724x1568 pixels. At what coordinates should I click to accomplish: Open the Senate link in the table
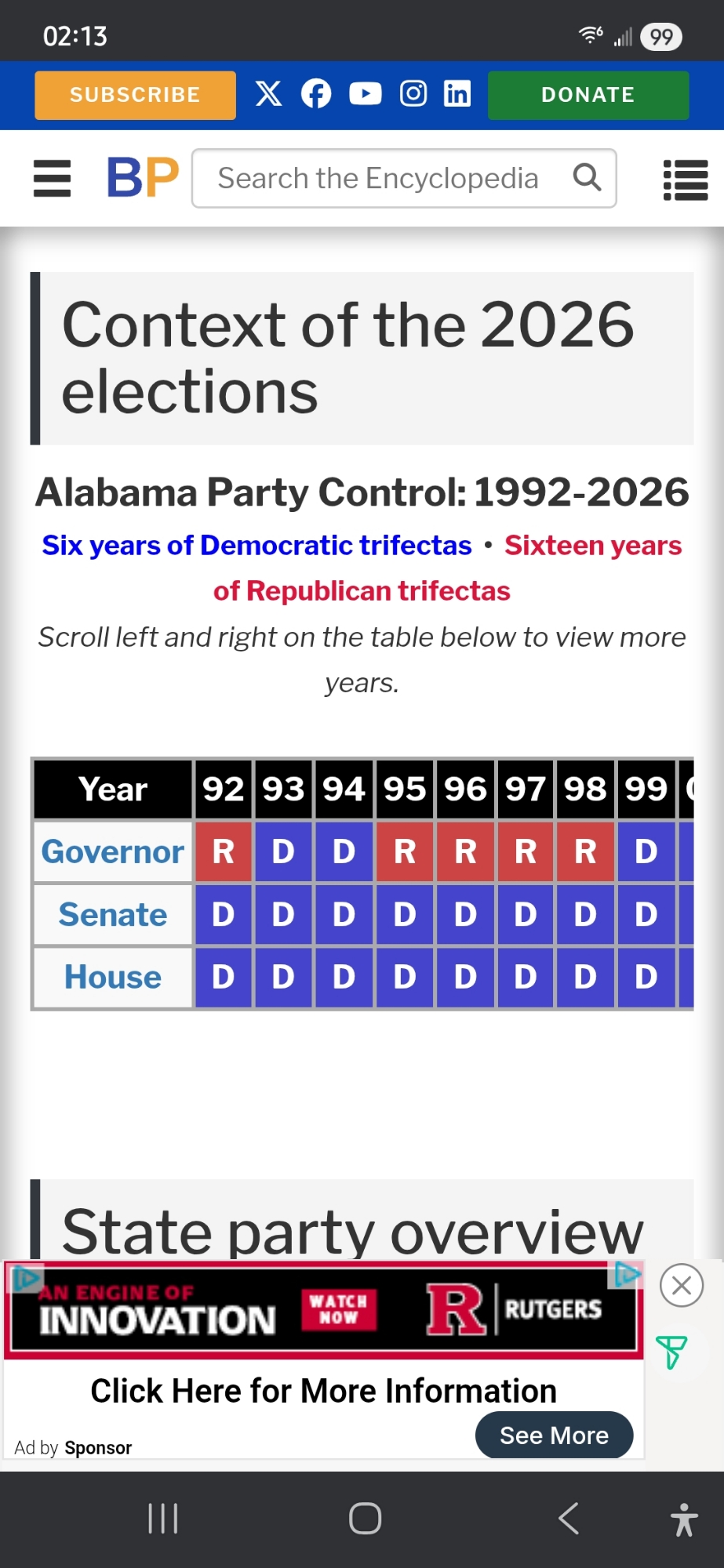(113, 914)
